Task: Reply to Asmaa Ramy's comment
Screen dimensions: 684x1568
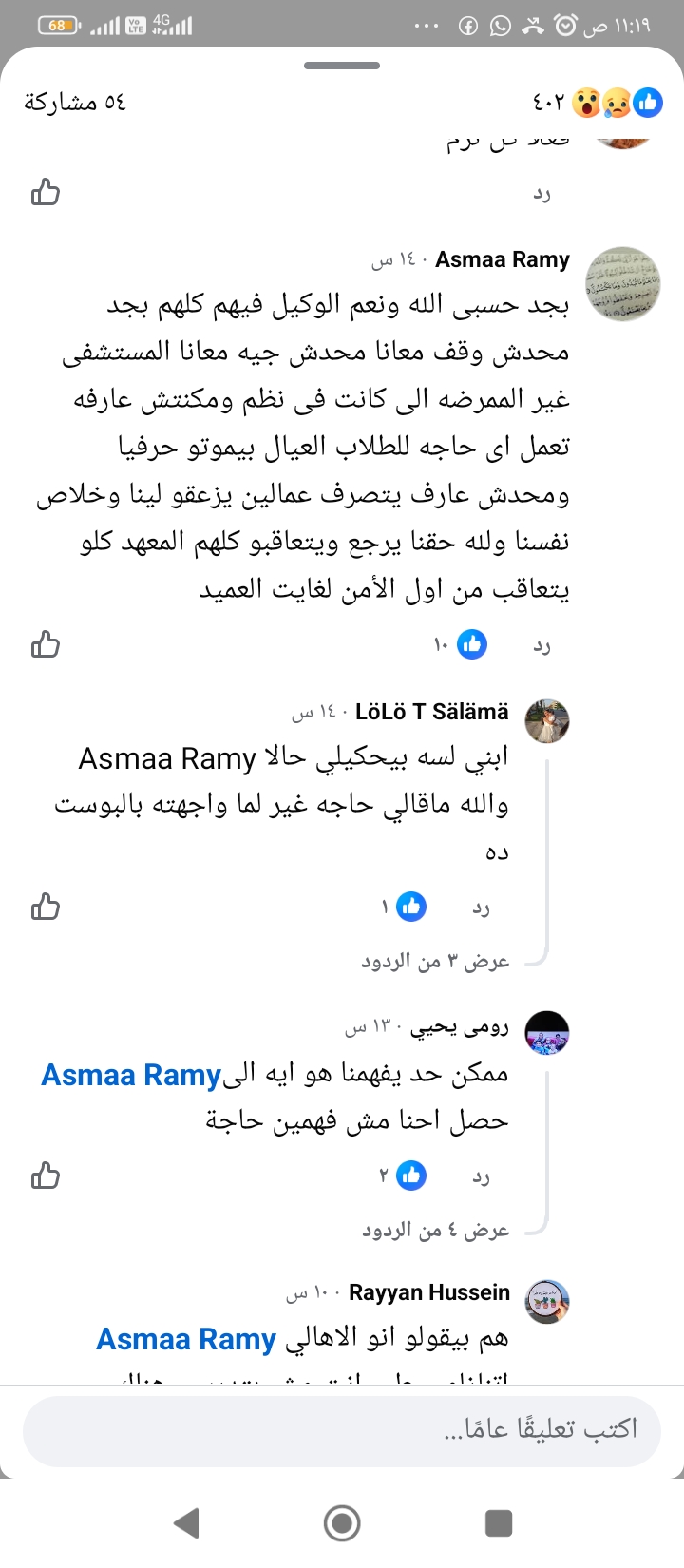Action: (541, 646)
